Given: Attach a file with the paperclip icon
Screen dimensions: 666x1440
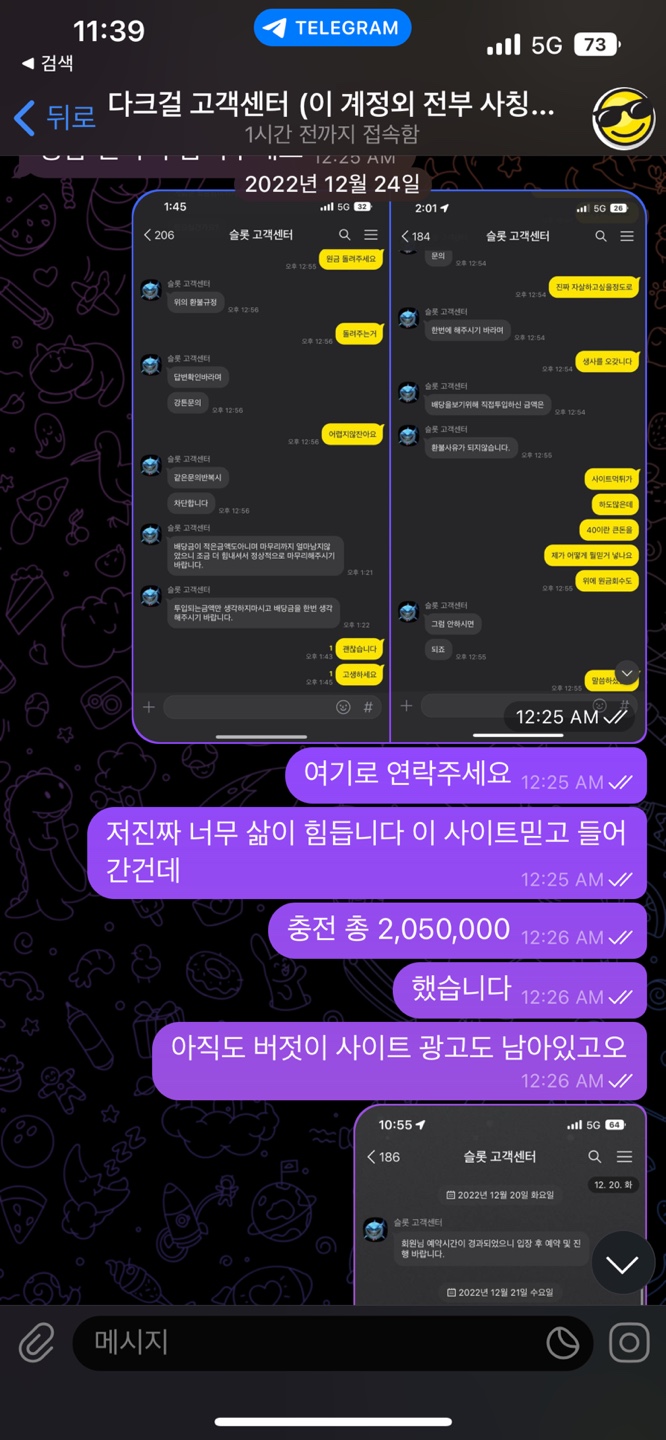Looking at the screenshot, I should click(x=37, y=1342).
